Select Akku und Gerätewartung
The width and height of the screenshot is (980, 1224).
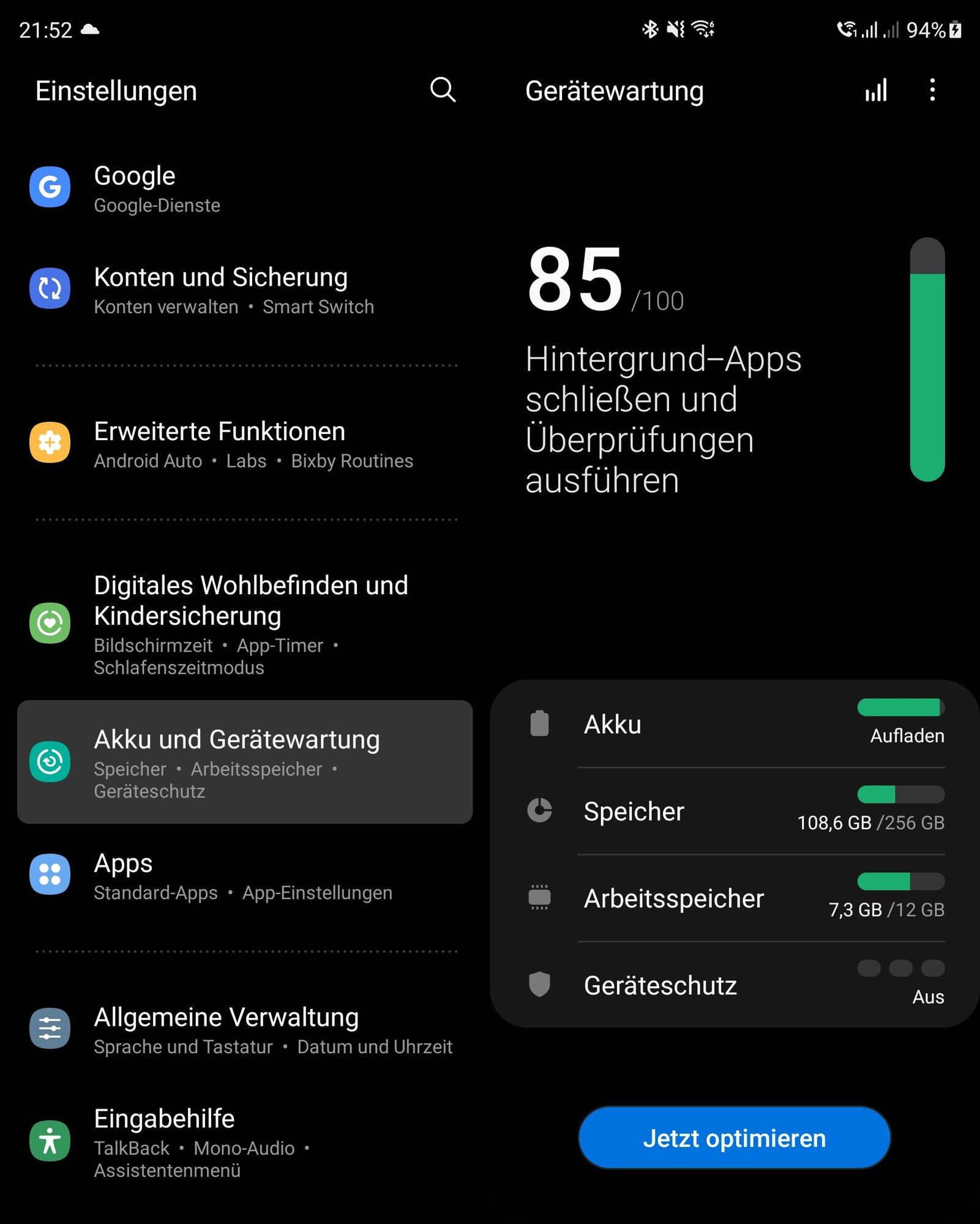click(x=245, y=762)
